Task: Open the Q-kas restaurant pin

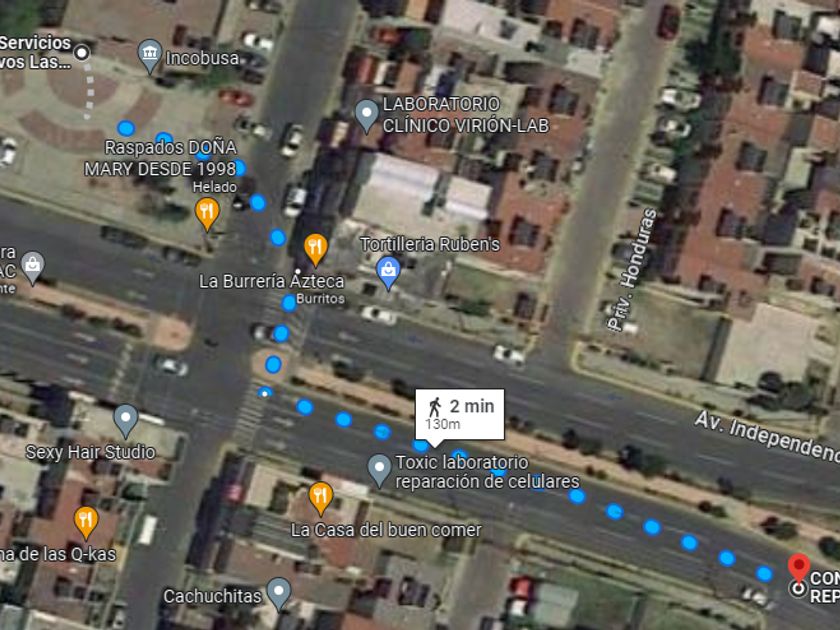Action: [x=86, y=520]
